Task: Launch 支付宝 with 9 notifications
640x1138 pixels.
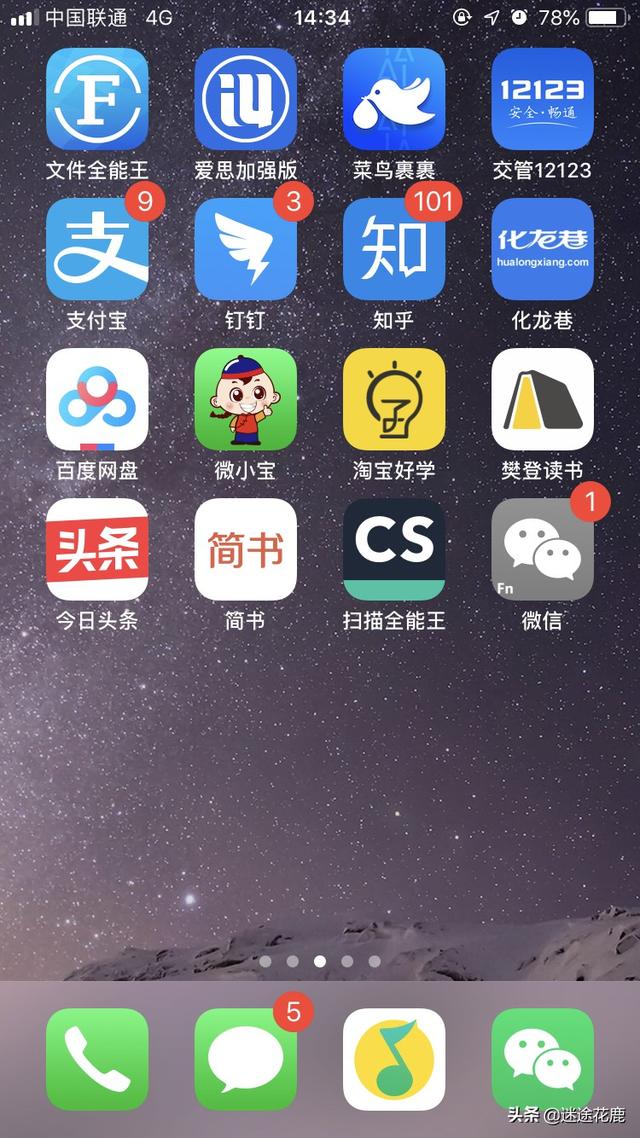Action: pos(97,249)
